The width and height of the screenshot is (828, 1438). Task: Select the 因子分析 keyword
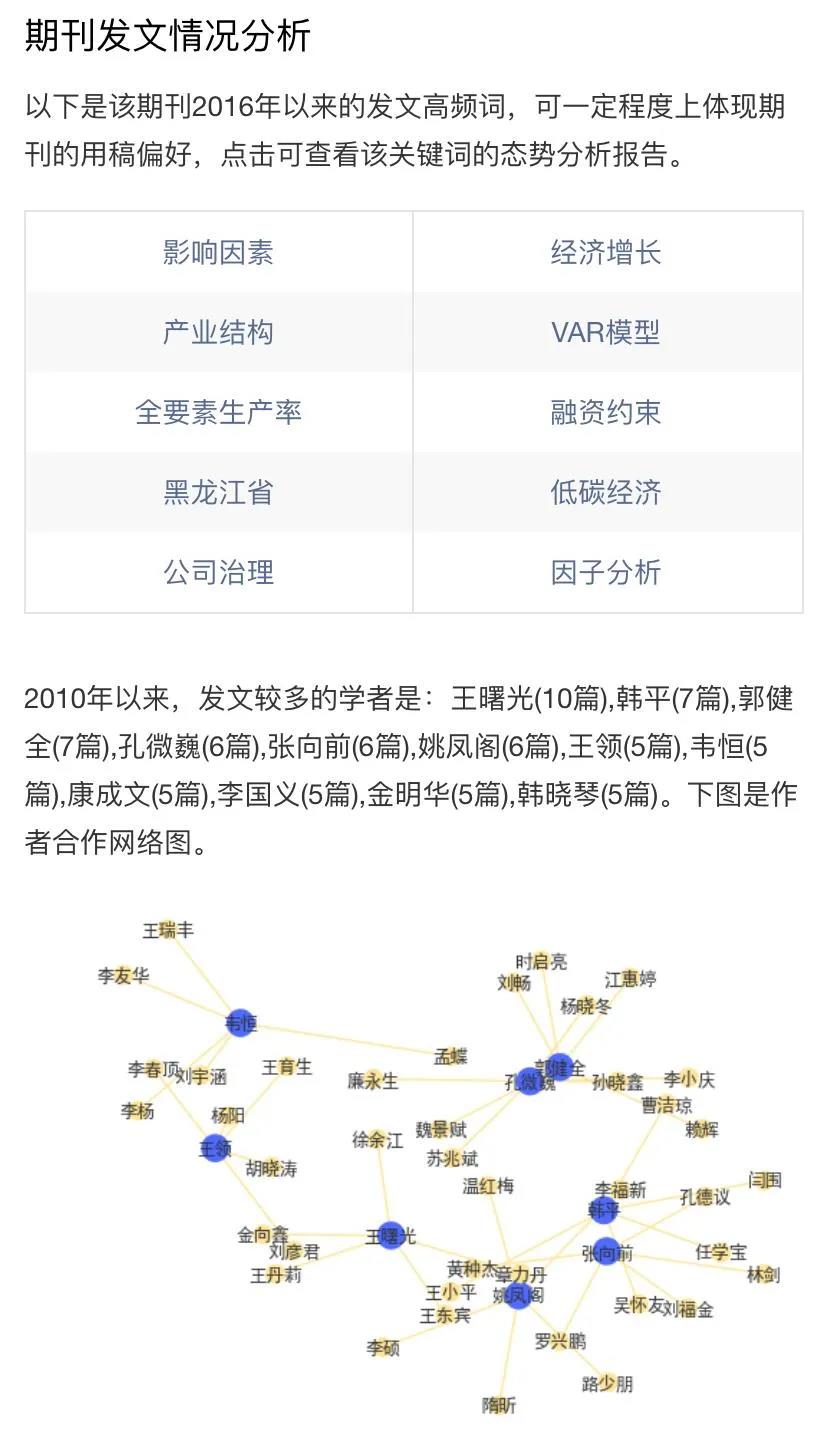[606, 572]
